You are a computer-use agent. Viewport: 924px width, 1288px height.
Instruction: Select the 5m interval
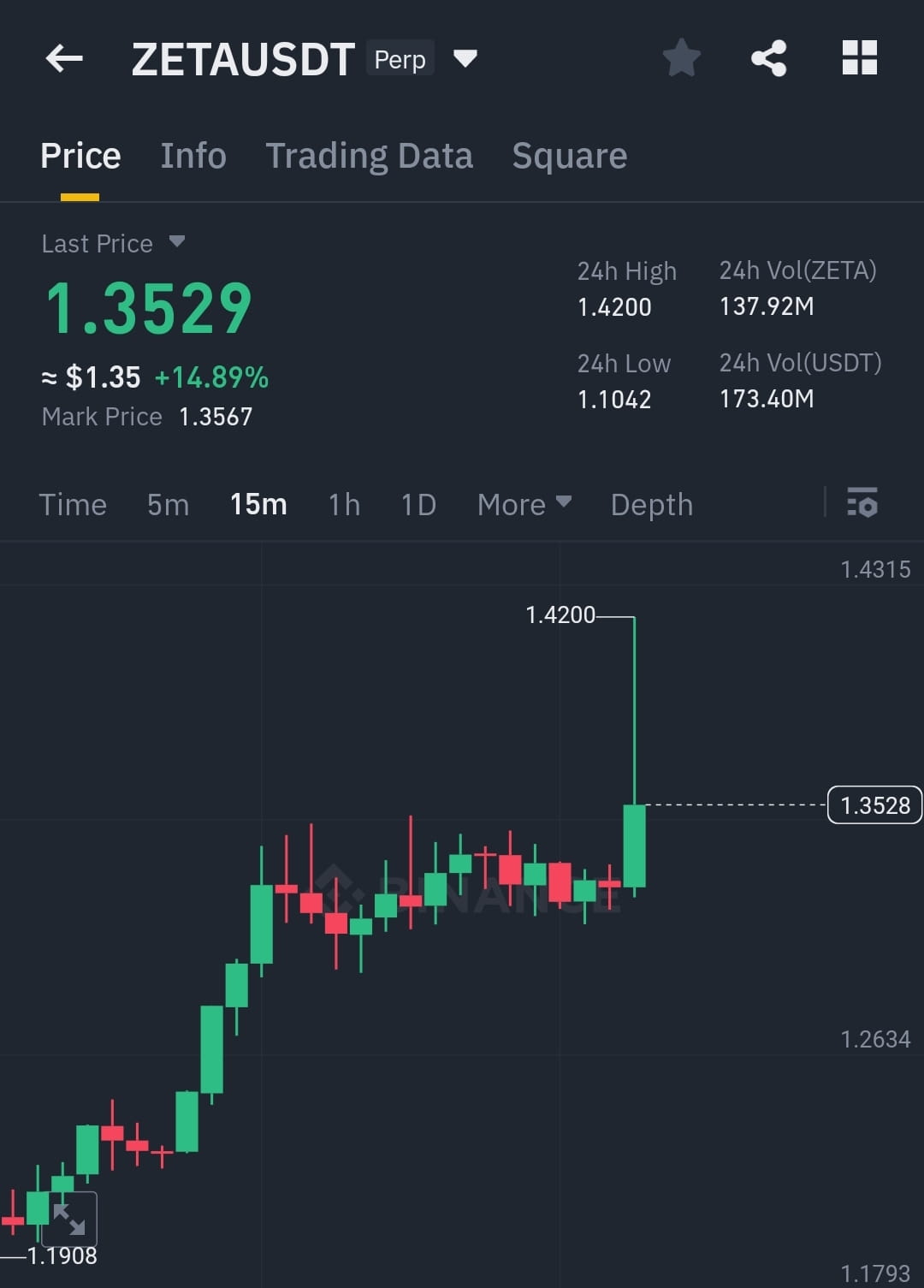(x=167, y=504)
